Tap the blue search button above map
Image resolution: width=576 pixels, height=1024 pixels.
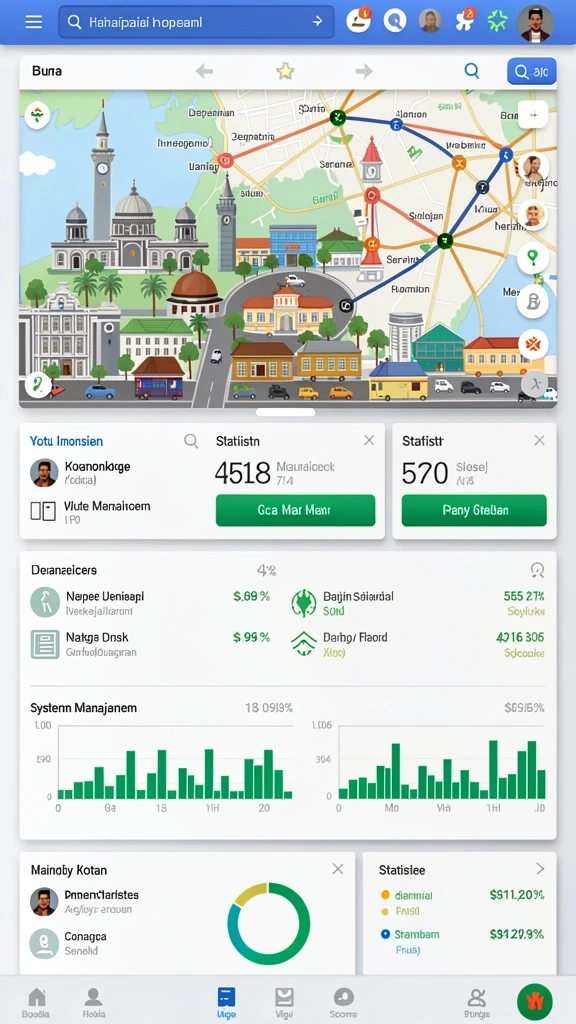(x=532, y=71)
